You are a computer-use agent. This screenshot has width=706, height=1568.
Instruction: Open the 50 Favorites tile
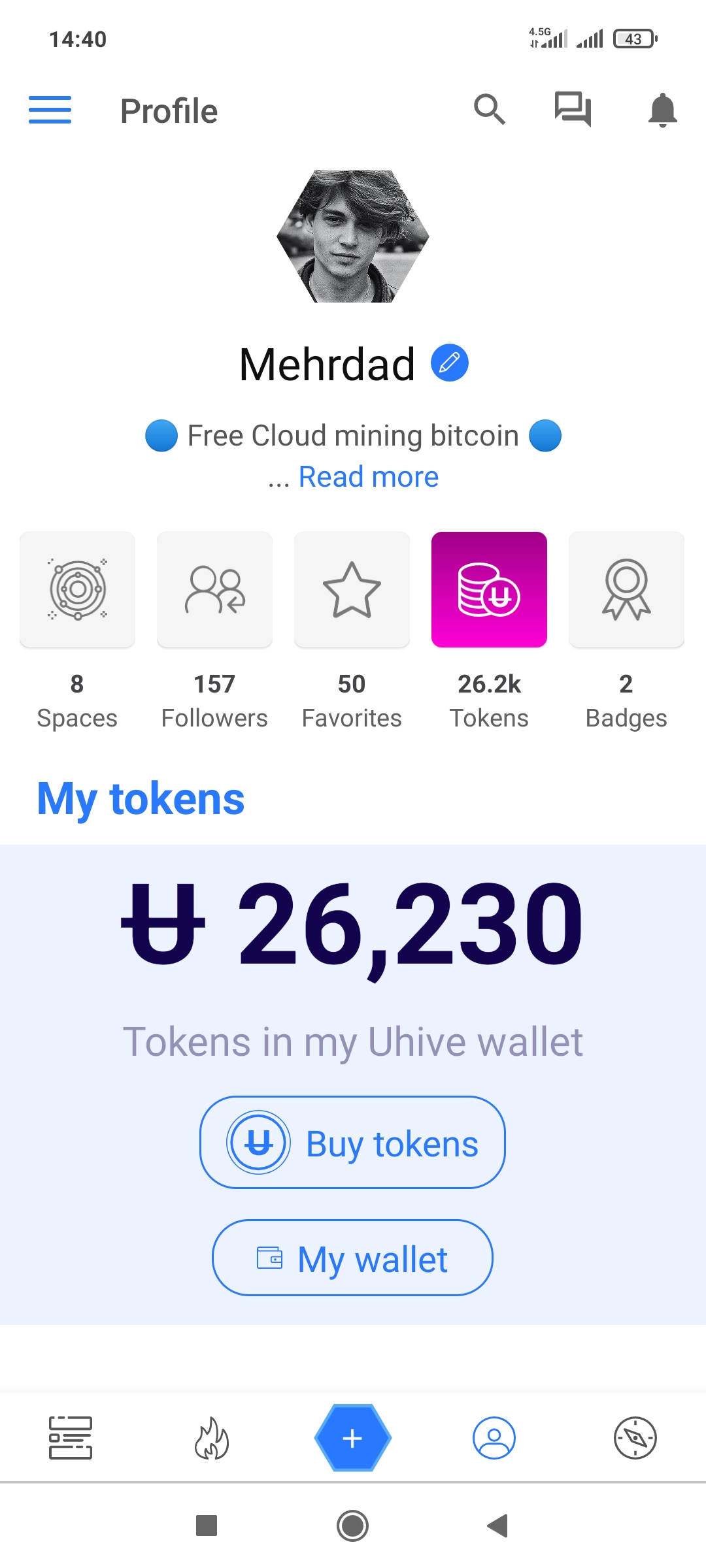coord(352,589)
